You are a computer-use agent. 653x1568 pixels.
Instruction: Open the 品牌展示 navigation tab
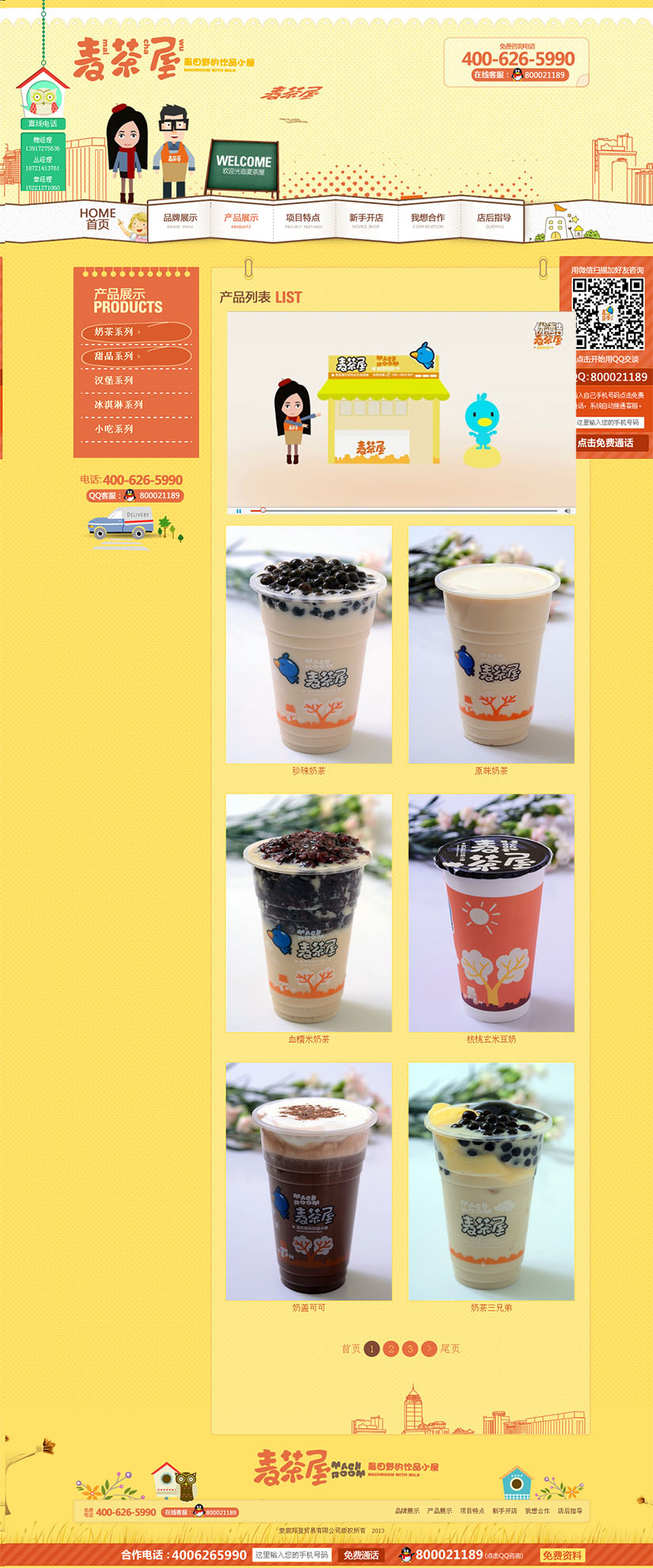180,219
